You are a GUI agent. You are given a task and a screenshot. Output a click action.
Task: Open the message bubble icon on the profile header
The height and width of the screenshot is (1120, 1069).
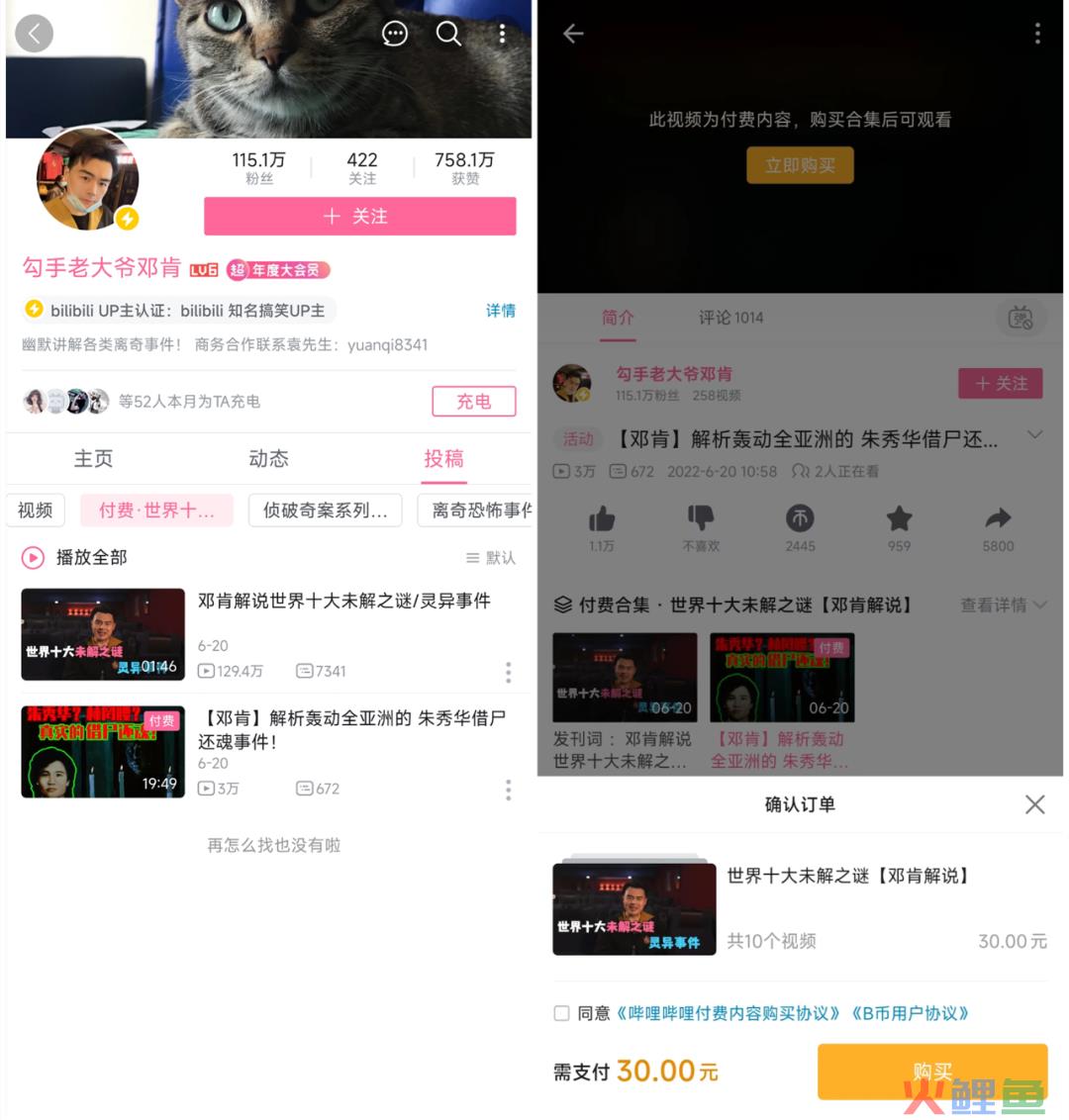[x=395, y=34]
